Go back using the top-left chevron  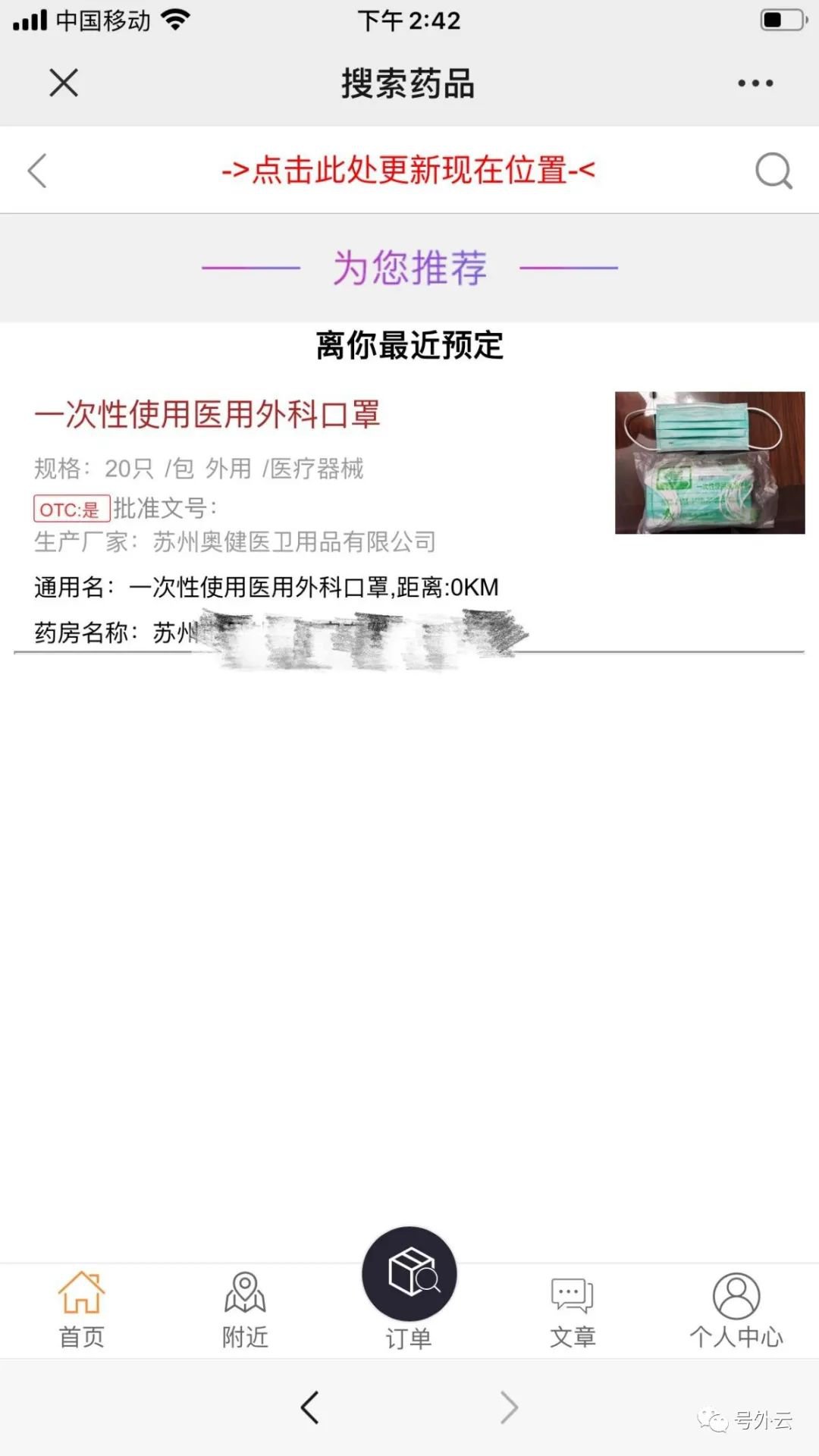pyautogui.click(x=37, y=170)
